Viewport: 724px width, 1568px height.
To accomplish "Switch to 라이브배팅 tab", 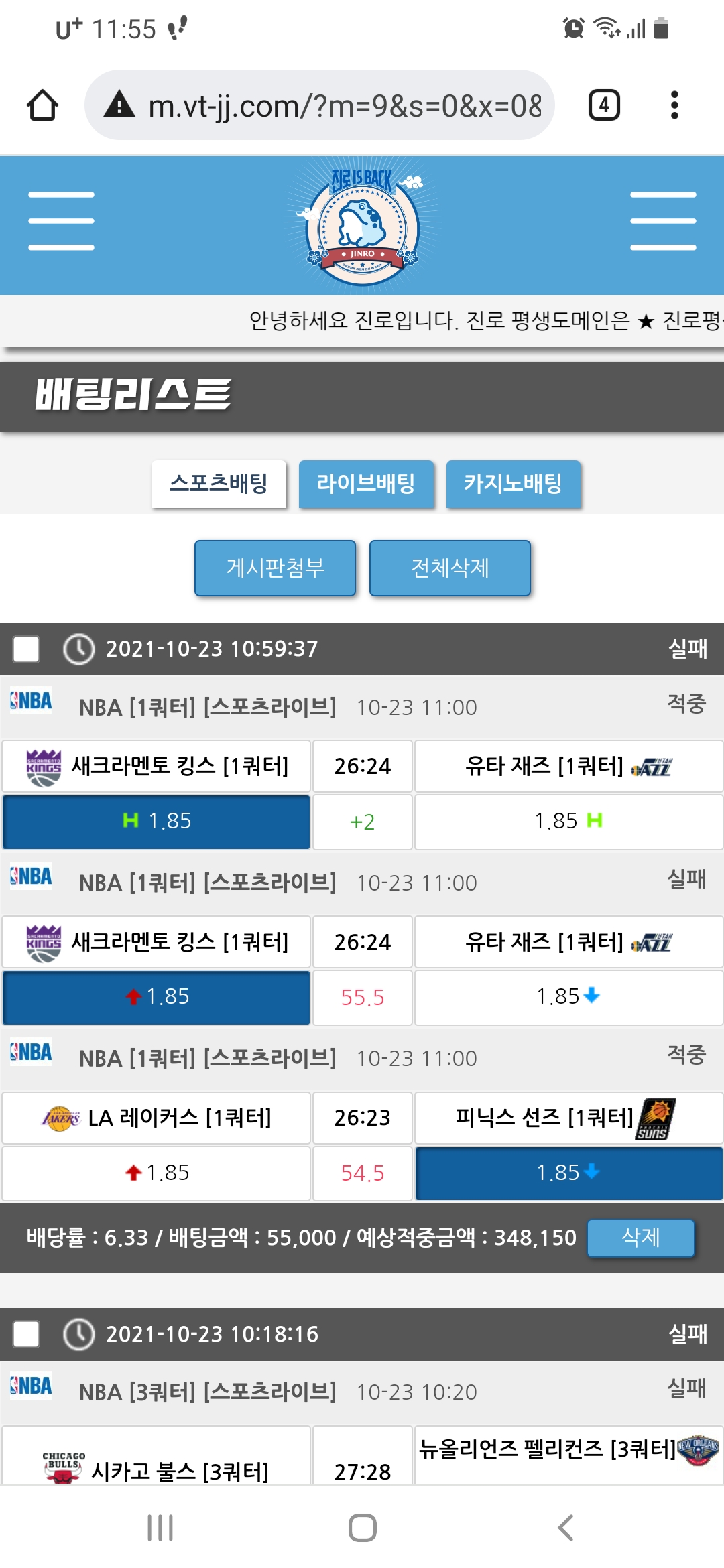I will [x=366, y=483].
